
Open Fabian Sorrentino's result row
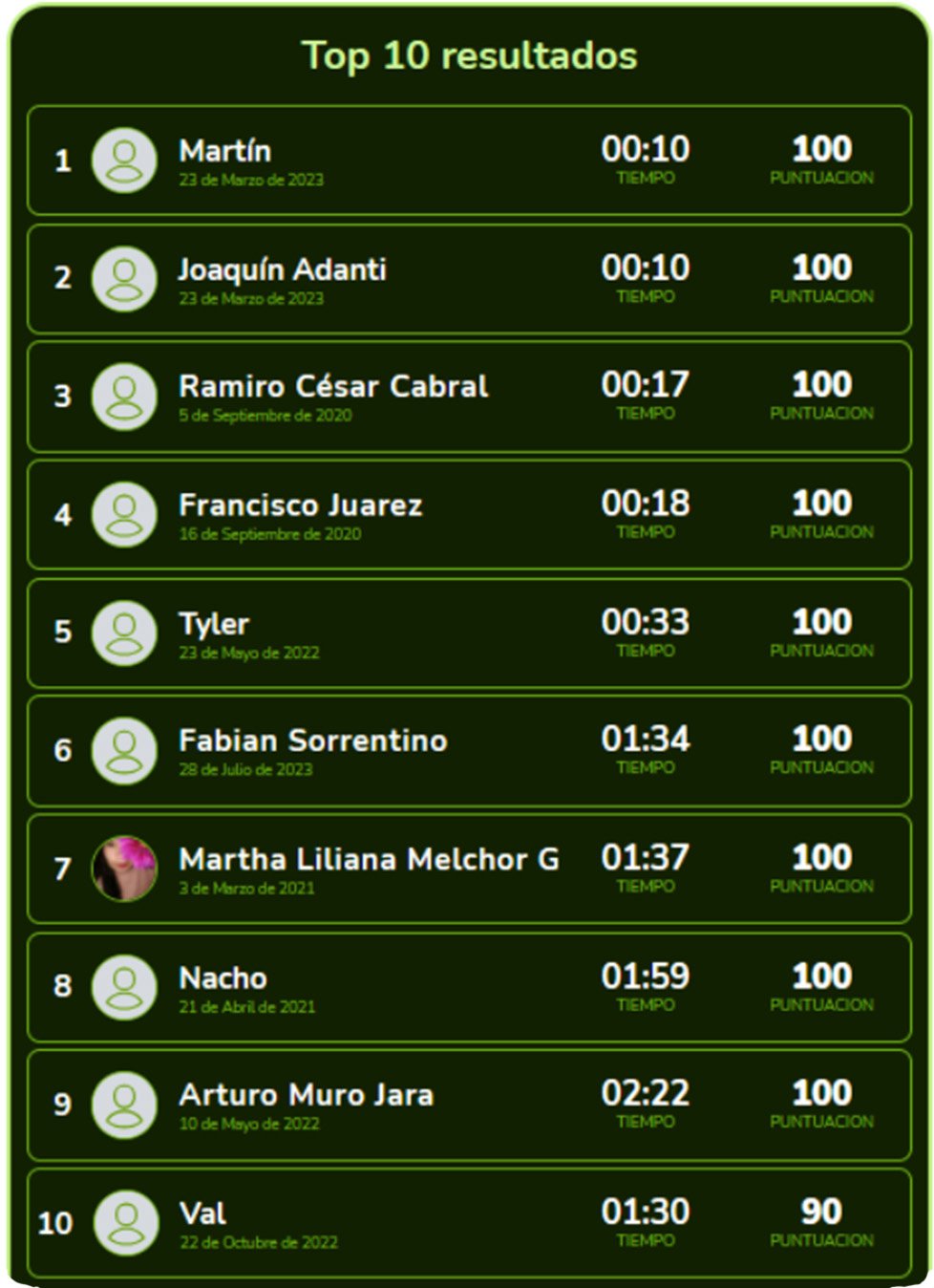tap(468, 750)
